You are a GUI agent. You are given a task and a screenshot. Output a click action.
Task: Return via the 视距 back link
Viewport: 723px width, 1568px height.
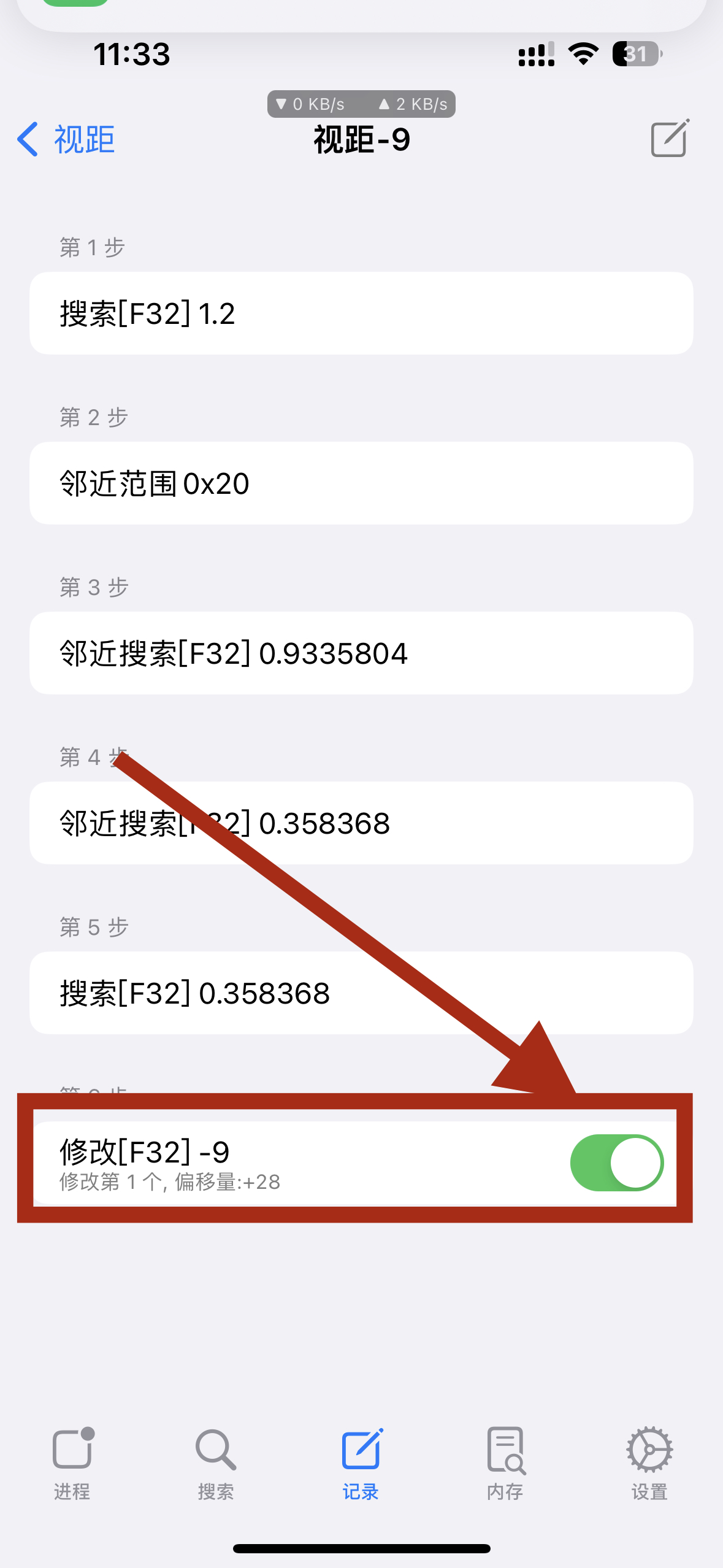[83, 139]
